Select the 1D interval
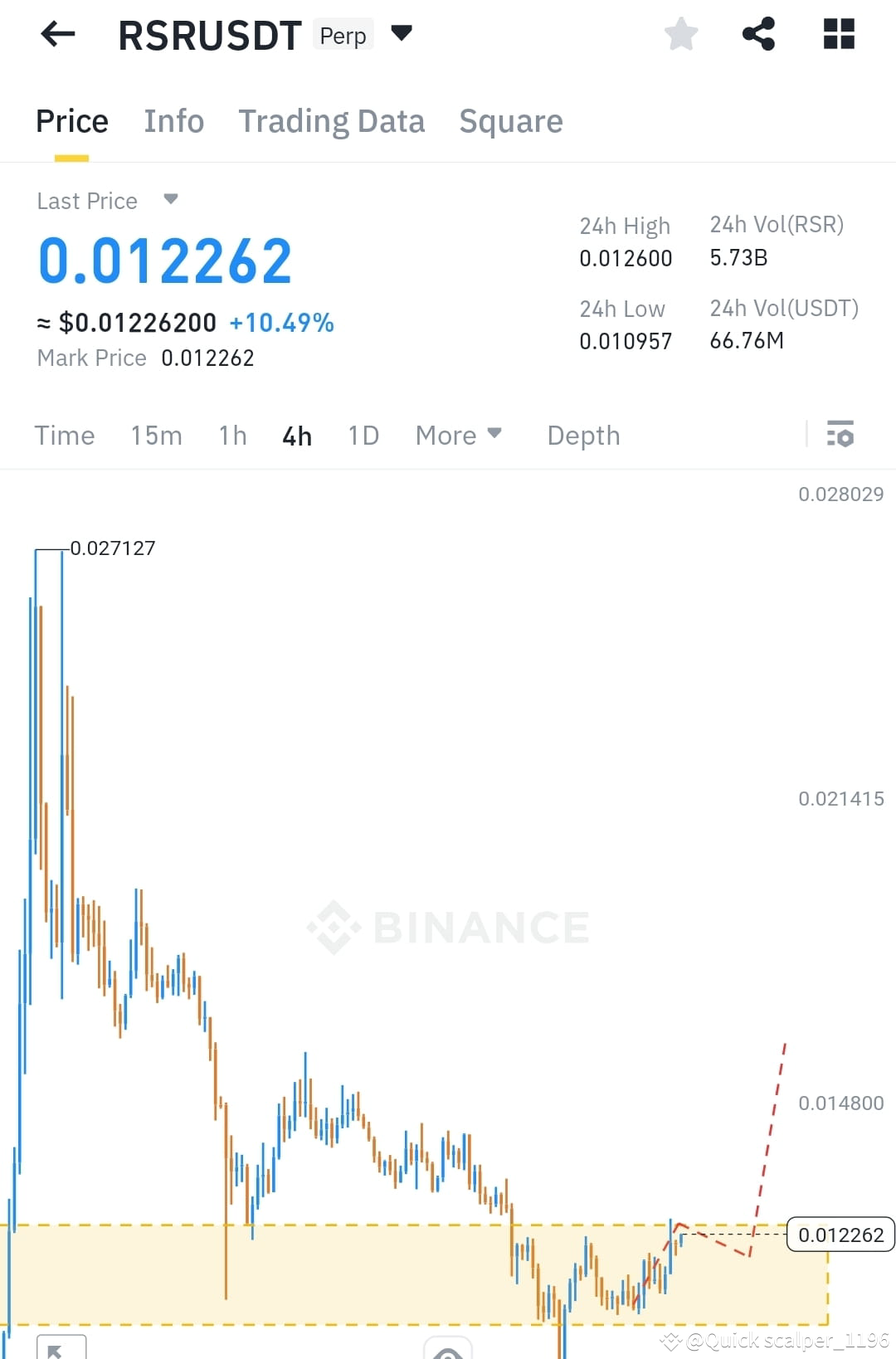This screenshot has width=896, height=1359. (x=363, y=436)
